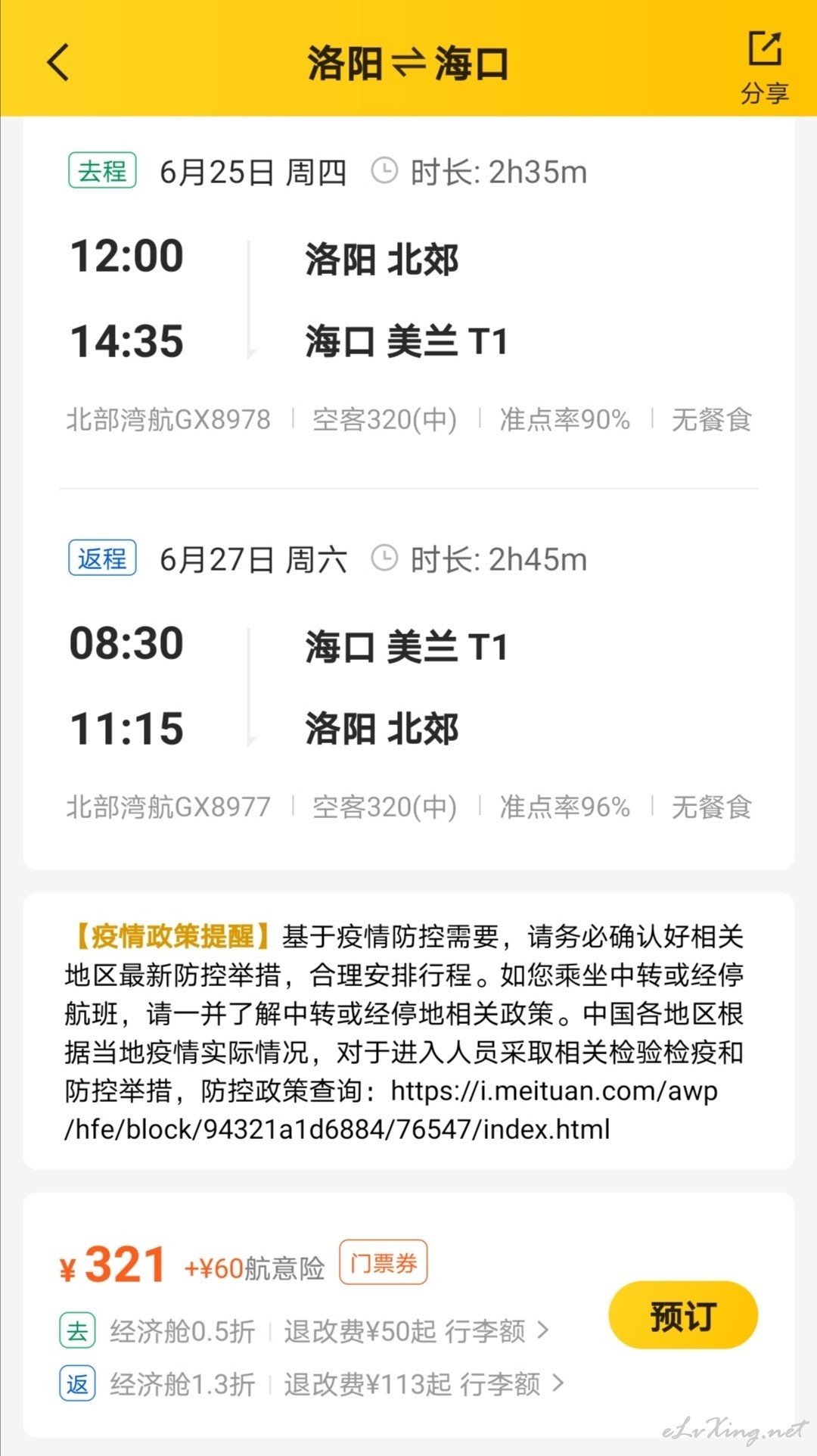Go back using the arrow icon
The width and height of the screenshot is (817, 1456).
(58, 62)
